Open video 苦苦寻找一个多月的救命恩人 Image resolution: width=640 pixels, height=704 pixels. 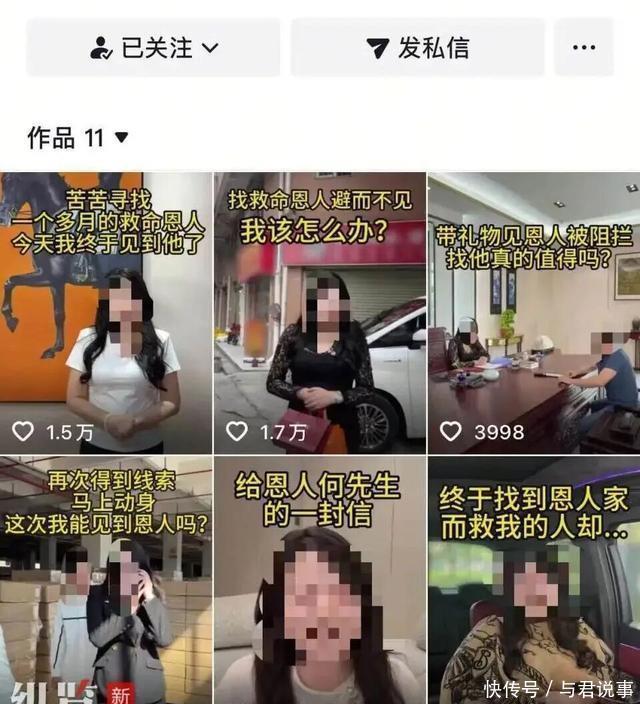point(105,312)
